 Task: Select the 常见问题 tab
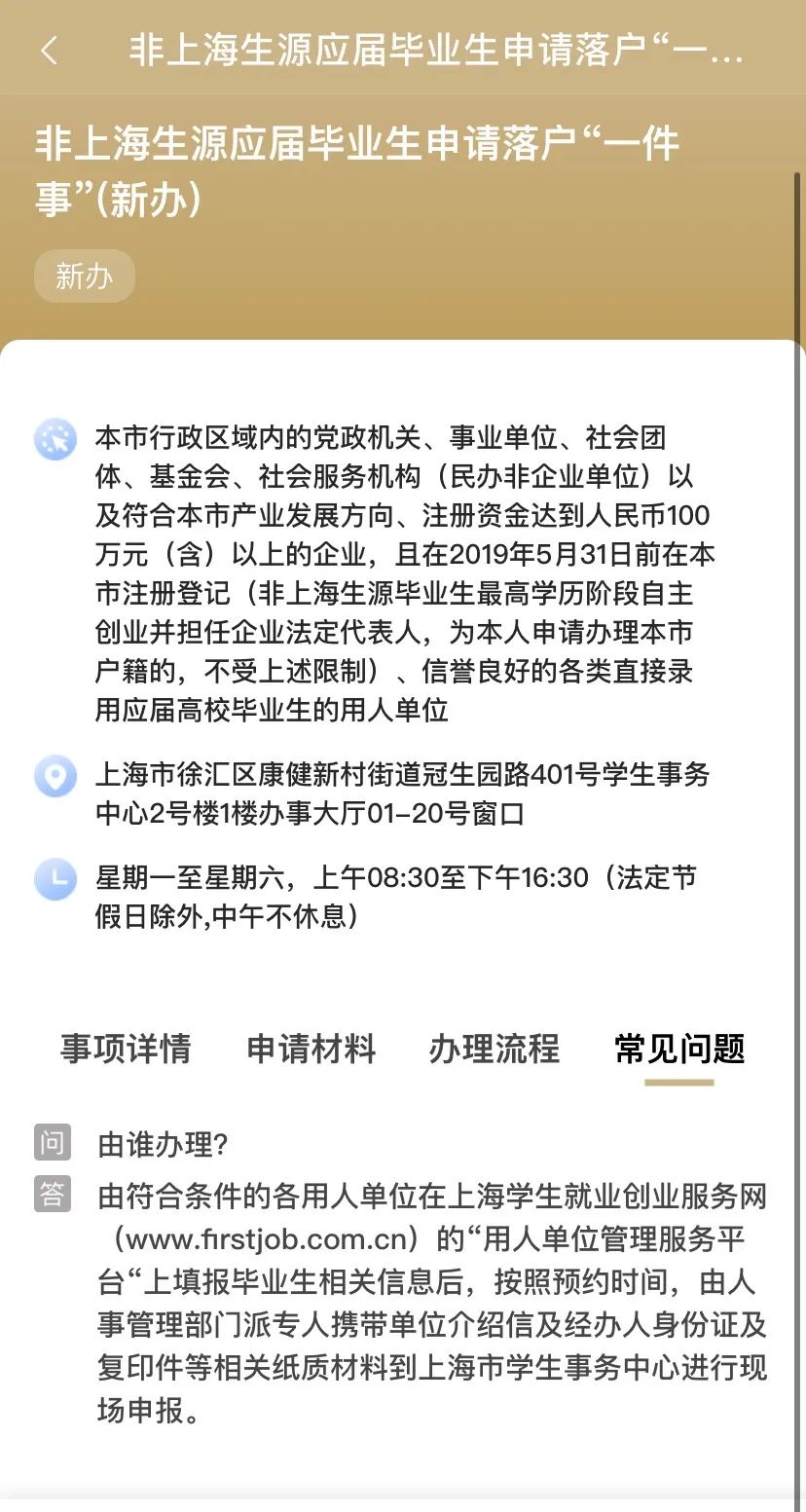679,1049
